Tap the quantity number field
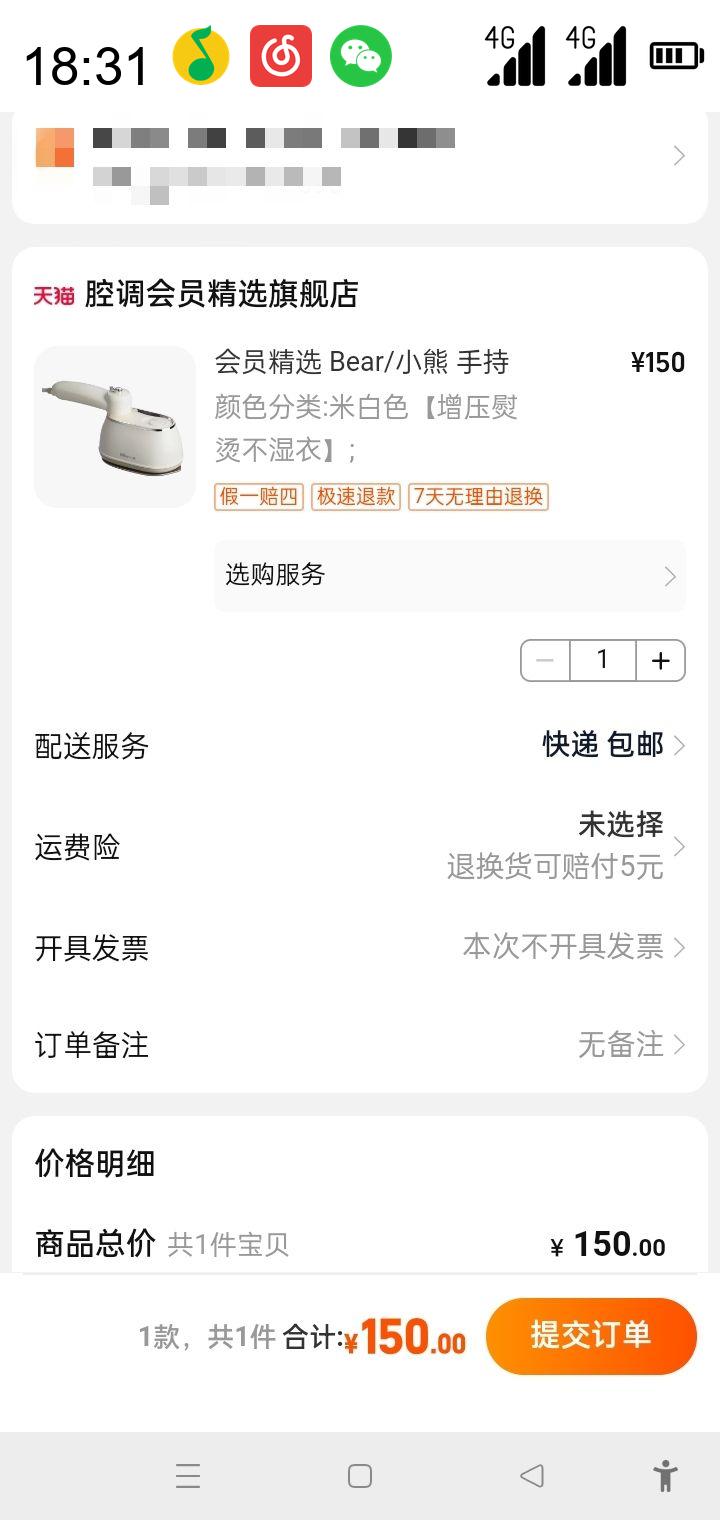This screenshot has height=1520, width=720. 602,661
